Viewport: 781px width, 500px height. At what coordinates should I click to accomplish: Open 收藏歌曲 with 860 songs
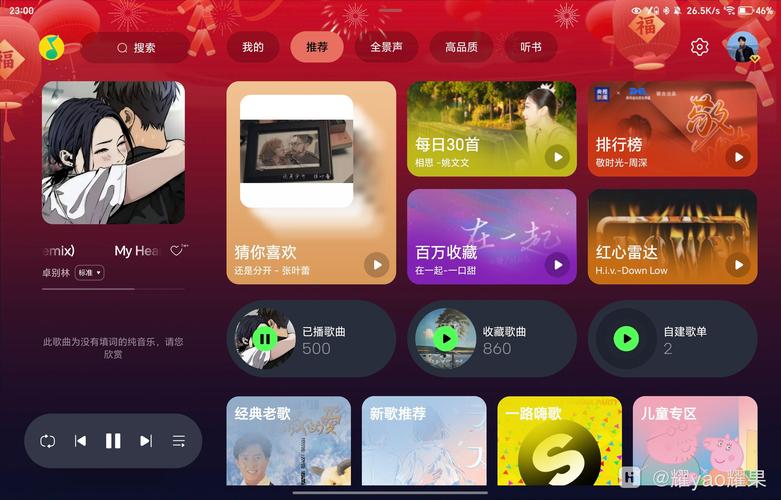[491, 339]
